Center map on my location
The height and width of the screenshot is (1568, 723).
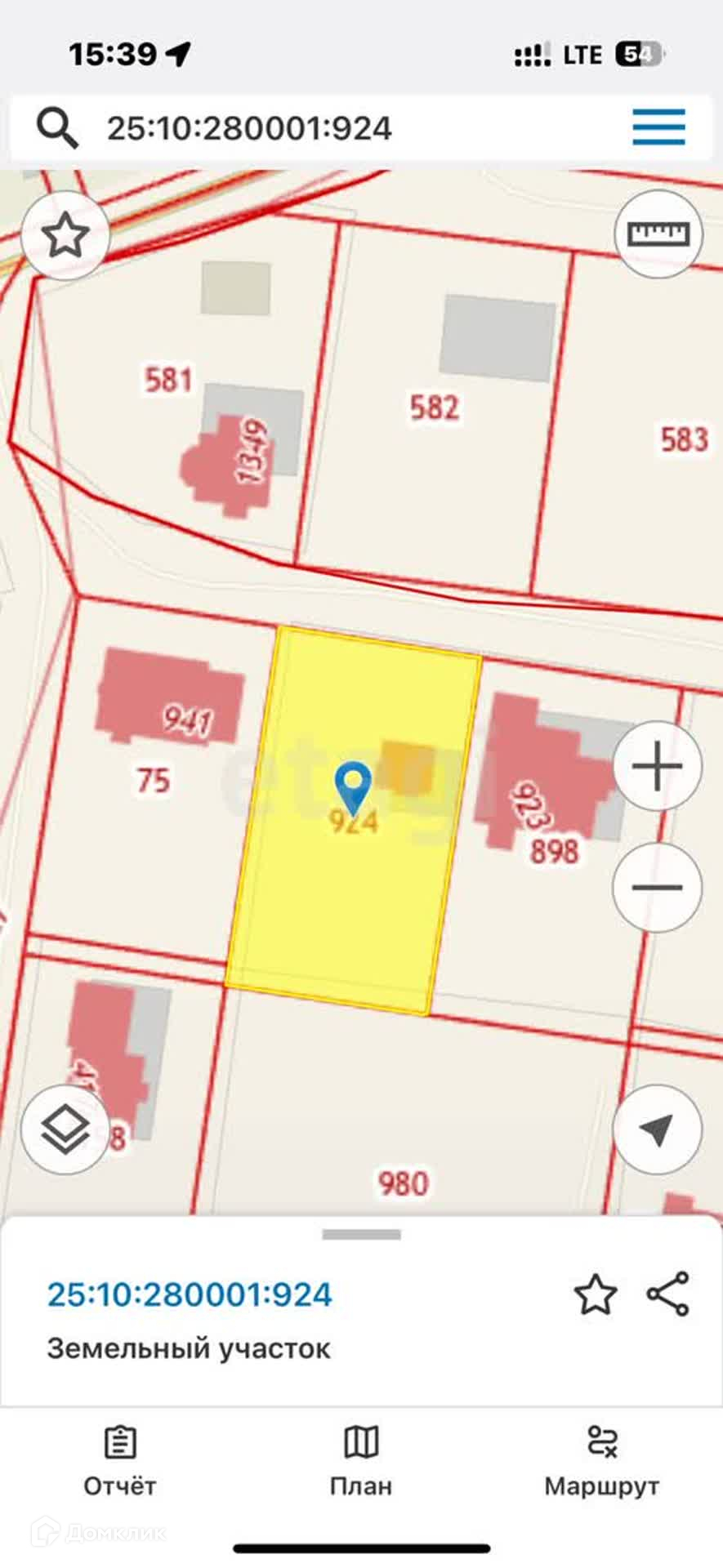[657, 1129]
